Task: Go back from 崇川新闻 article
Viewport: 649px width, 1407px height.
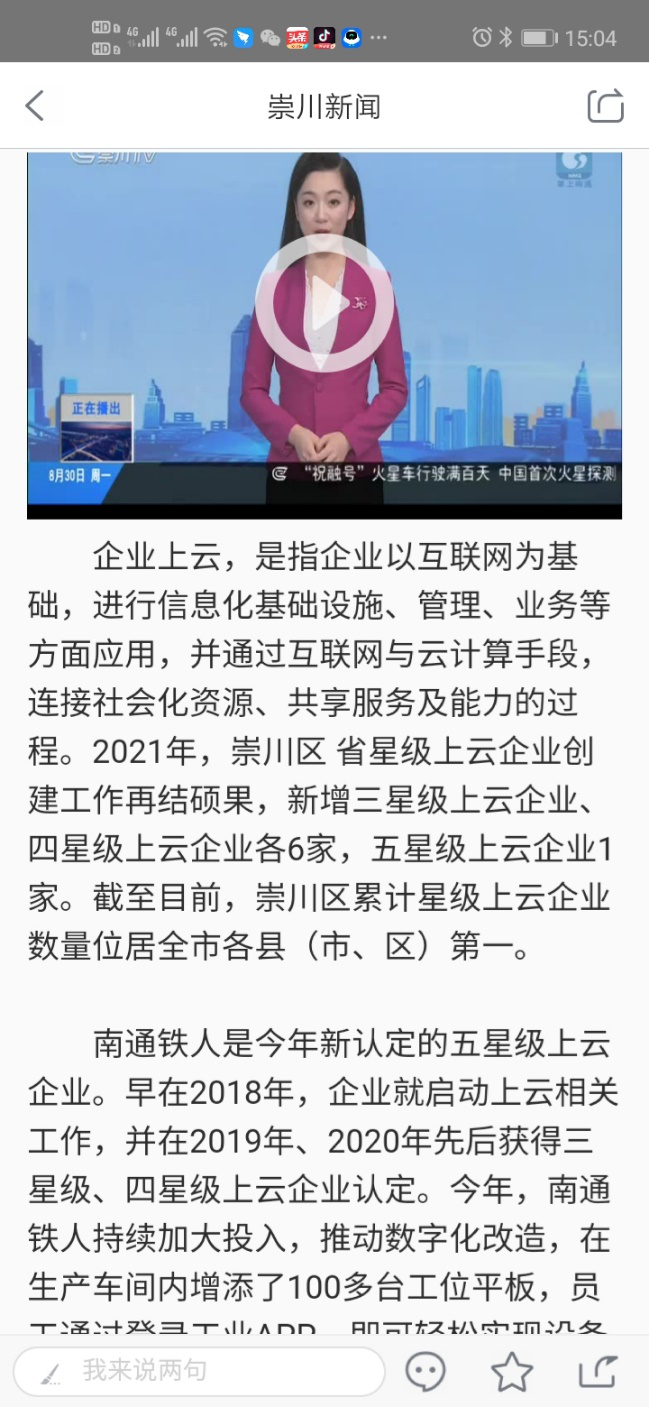Action: (x=35, y=106)
